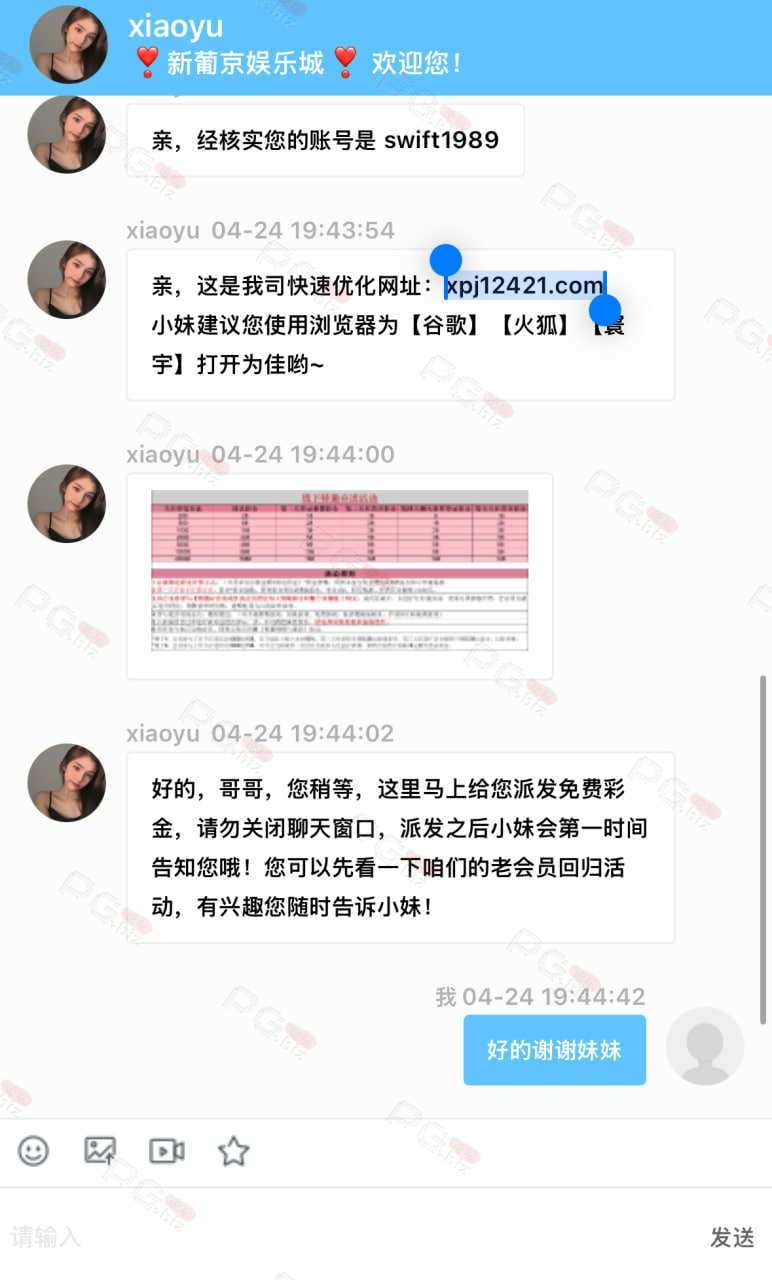This screenshot has height=1280, width=772.
Task: Open the xpj12421.com link in the message
Action: click(525, 285)
